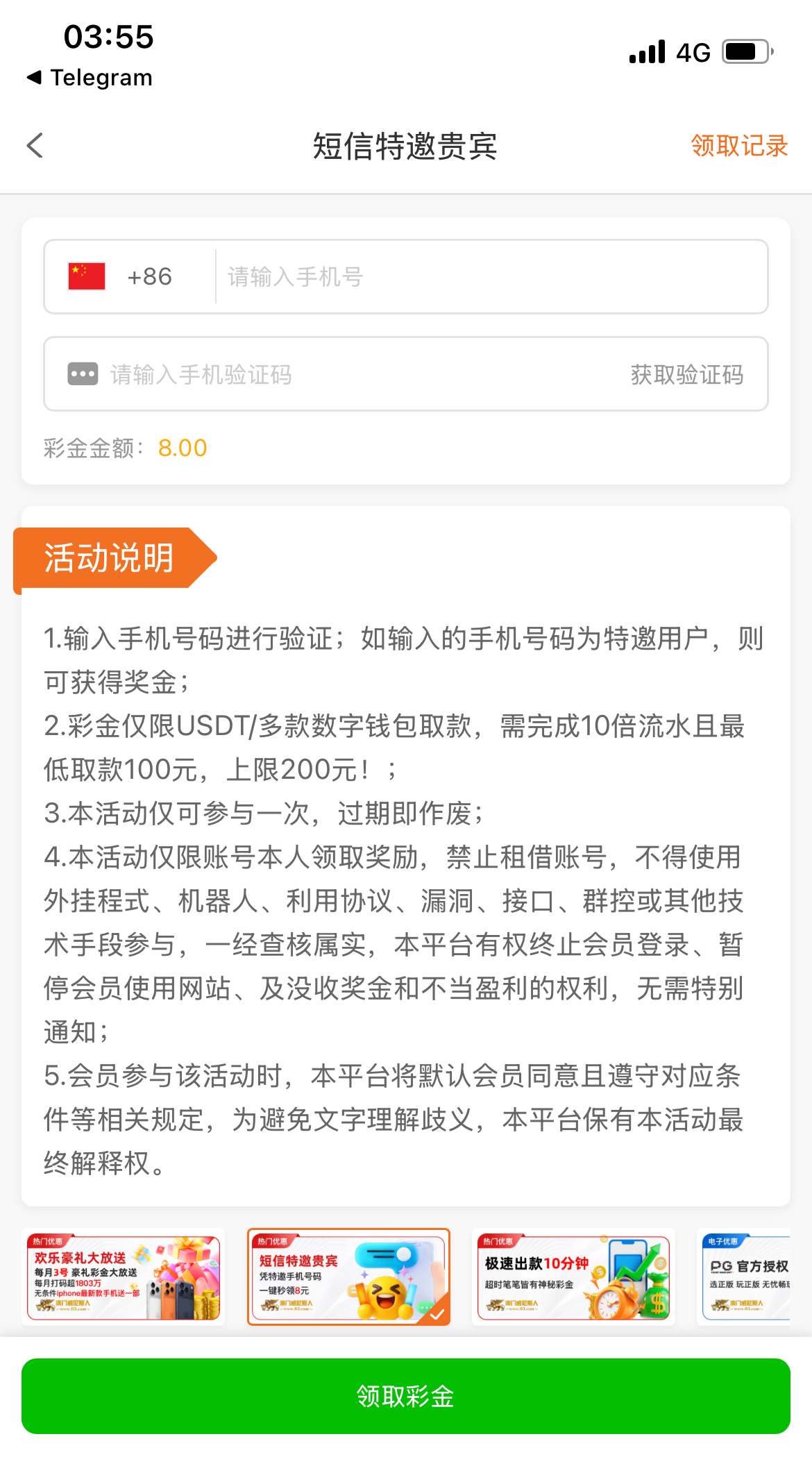Tap the green 领取彩金 button

point(406,1396)
